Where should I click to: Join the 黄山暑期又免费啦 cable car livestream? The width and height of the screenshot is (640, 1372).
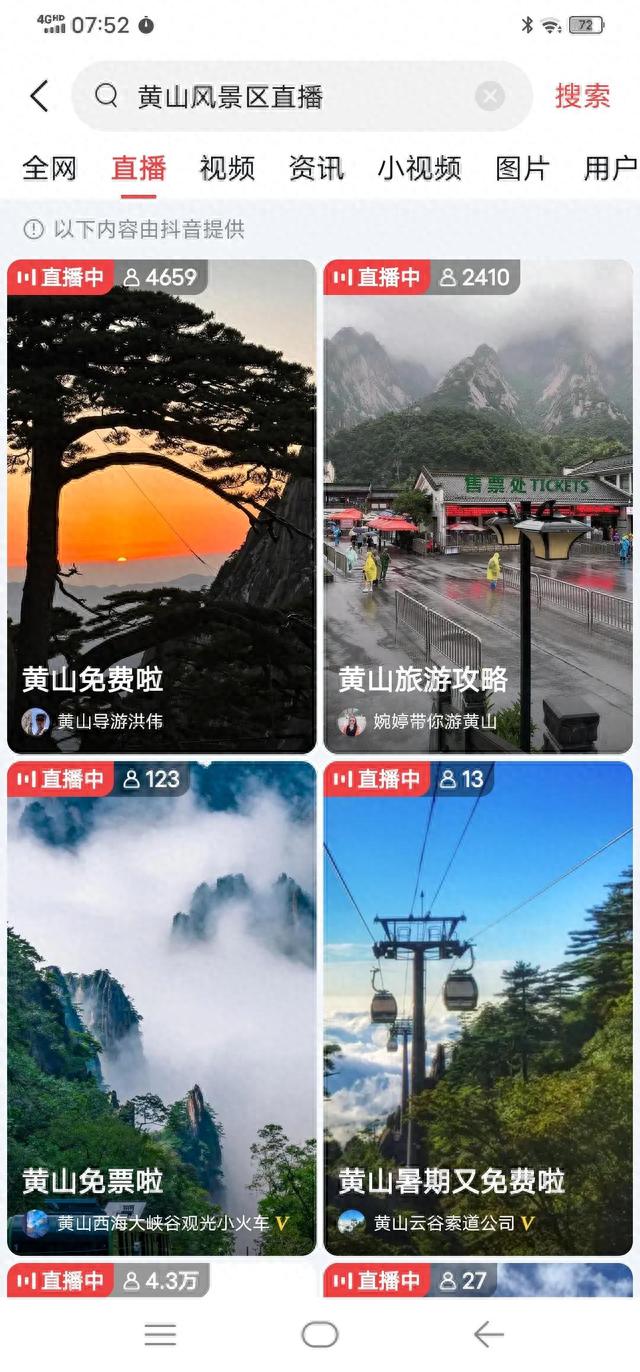pos(478,1008)
